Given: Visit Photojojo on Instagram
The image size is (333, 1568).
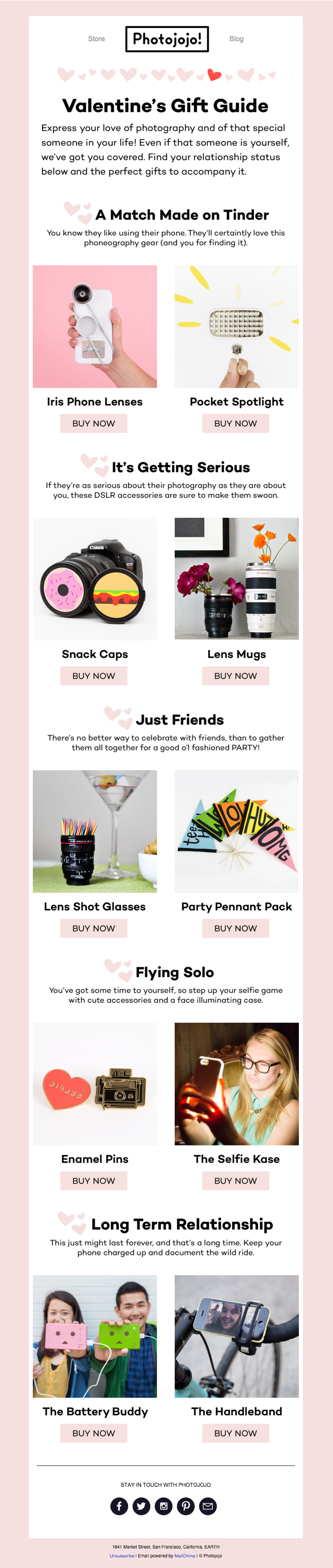Looking at the screenshot, I should (164, 1506).
